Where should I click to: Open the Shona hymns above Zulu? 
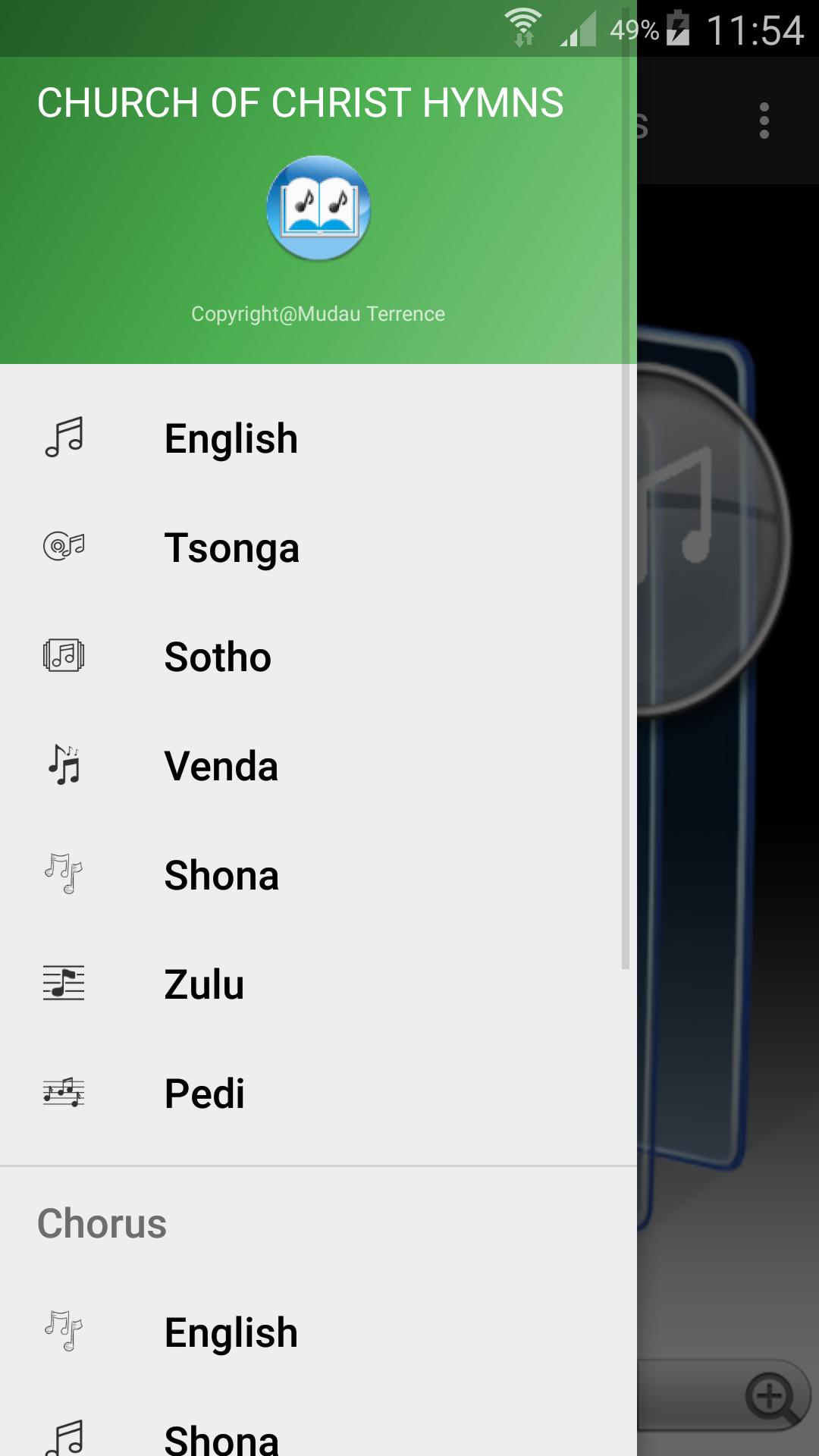pyautogui.click(x=318, y=875)
